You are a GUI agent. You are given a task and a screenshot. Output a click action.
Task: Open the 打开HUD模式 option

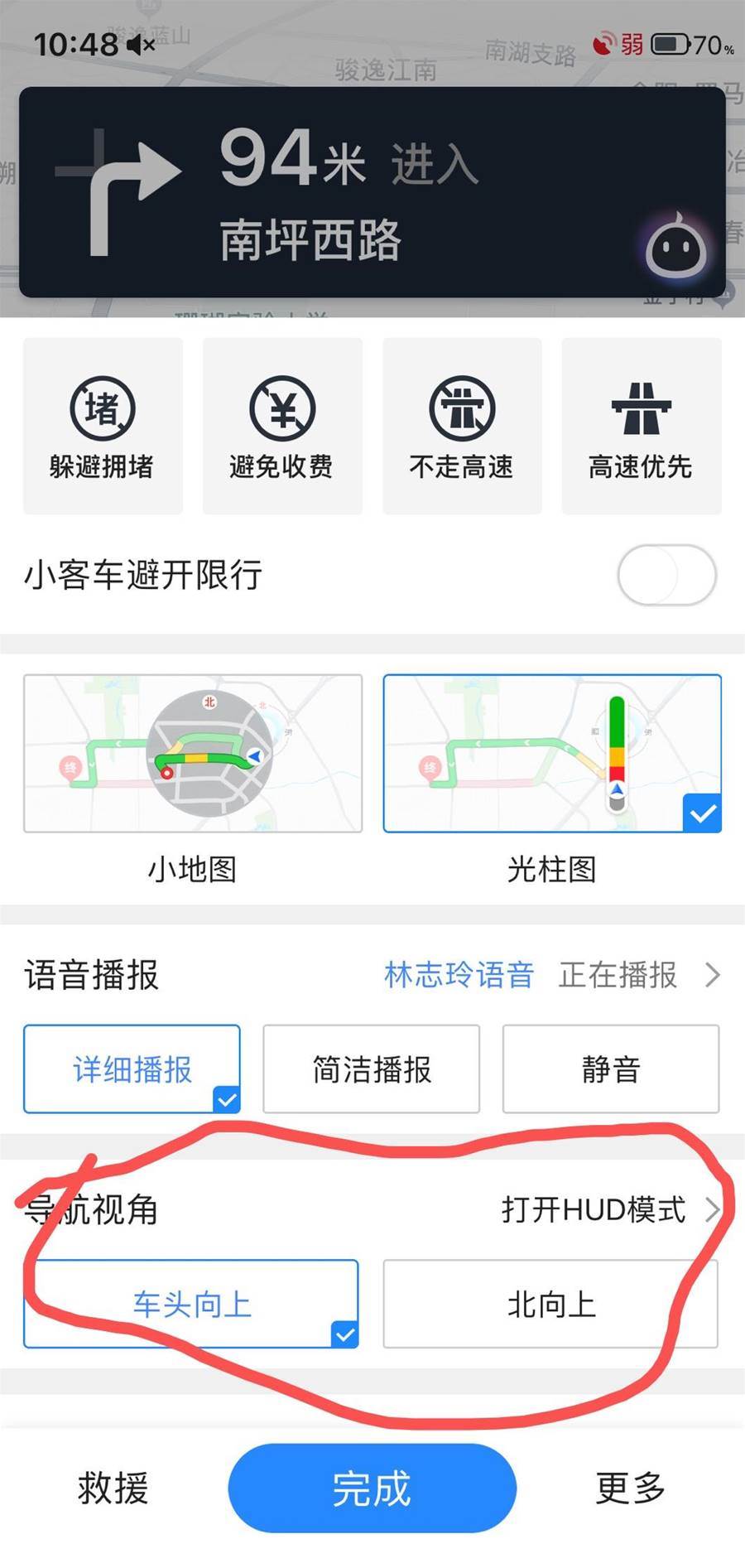pos(608,1210)
